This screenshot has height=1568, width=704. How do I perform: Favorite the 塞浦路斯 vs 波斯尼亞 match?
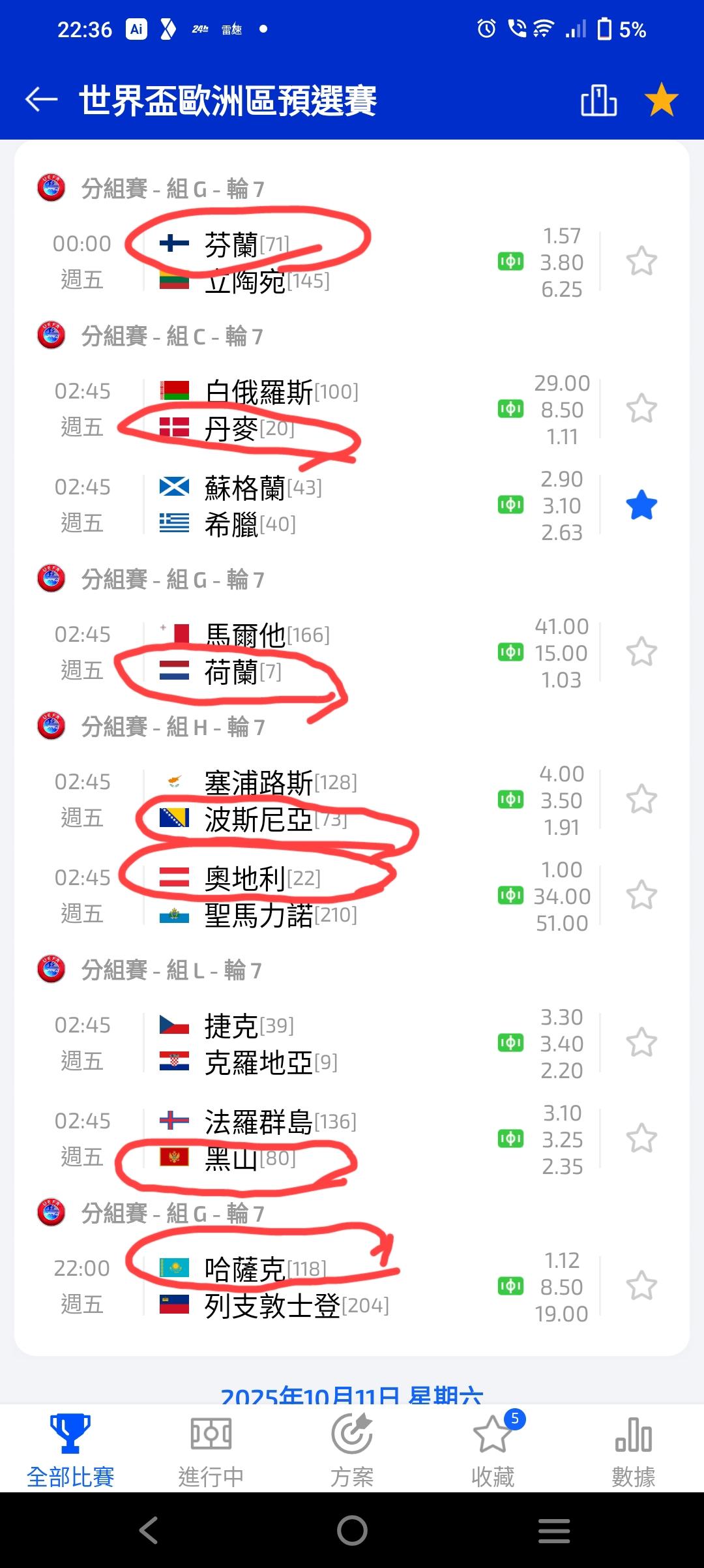click(641, 800)
